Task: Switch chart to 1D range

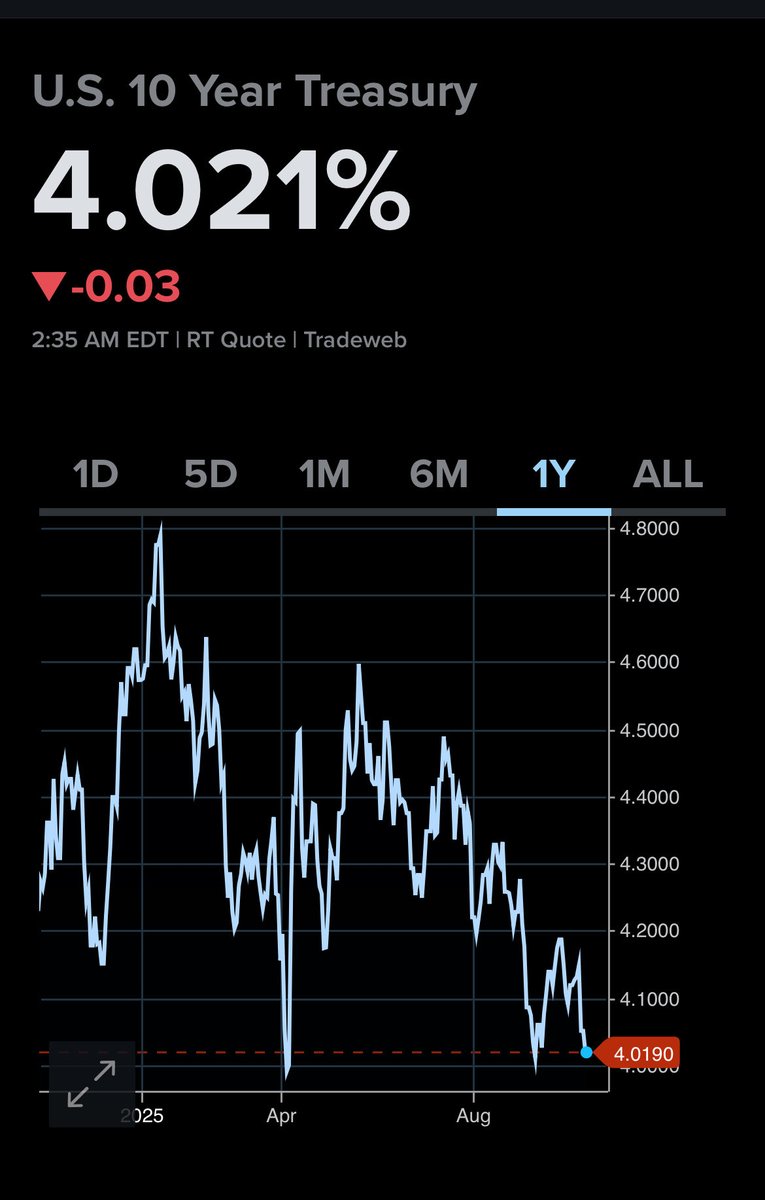Action: [x=97, y=475]
